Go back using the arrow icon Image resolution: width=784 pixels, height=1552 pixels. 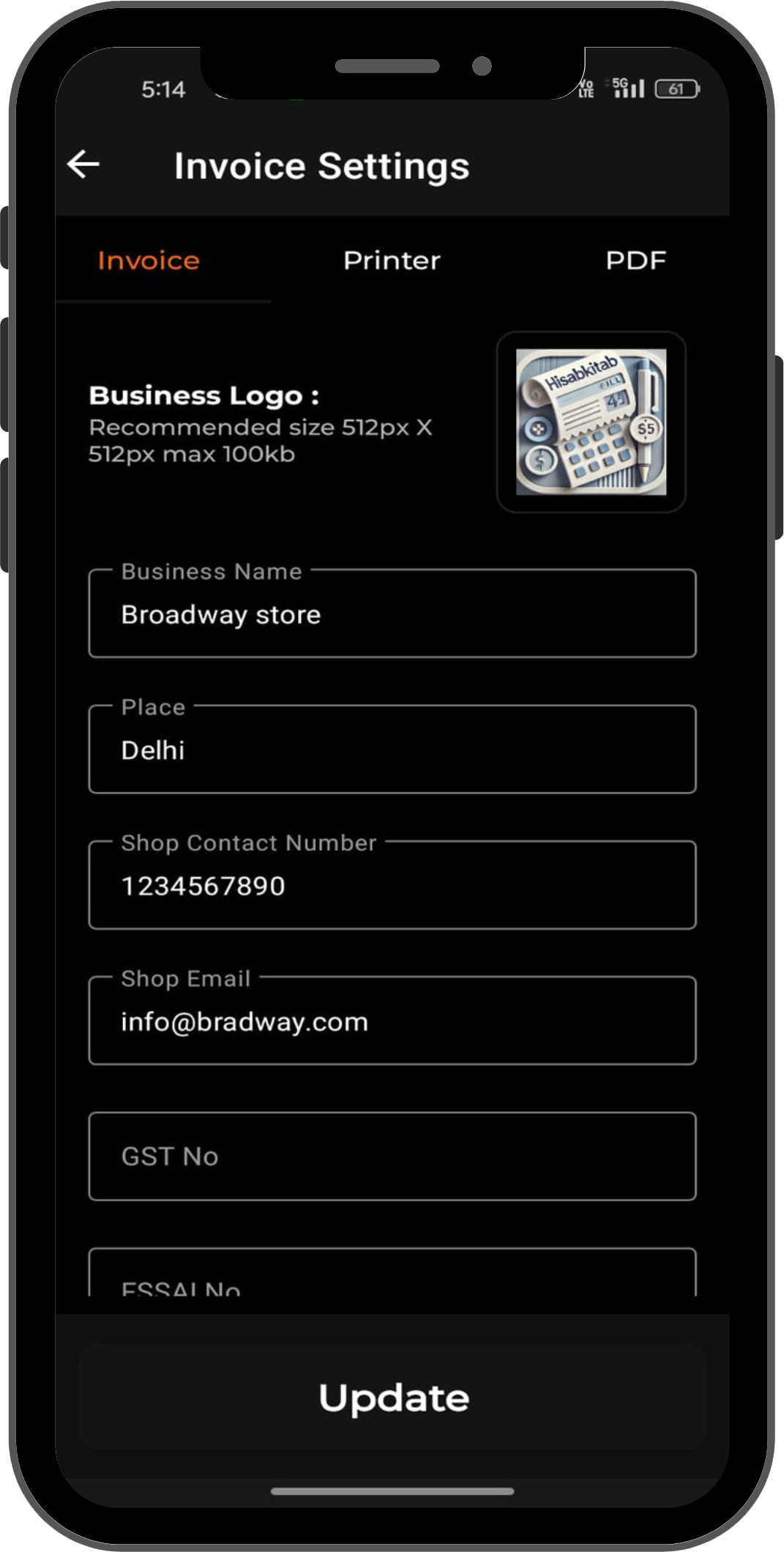[x=83, y=164]
